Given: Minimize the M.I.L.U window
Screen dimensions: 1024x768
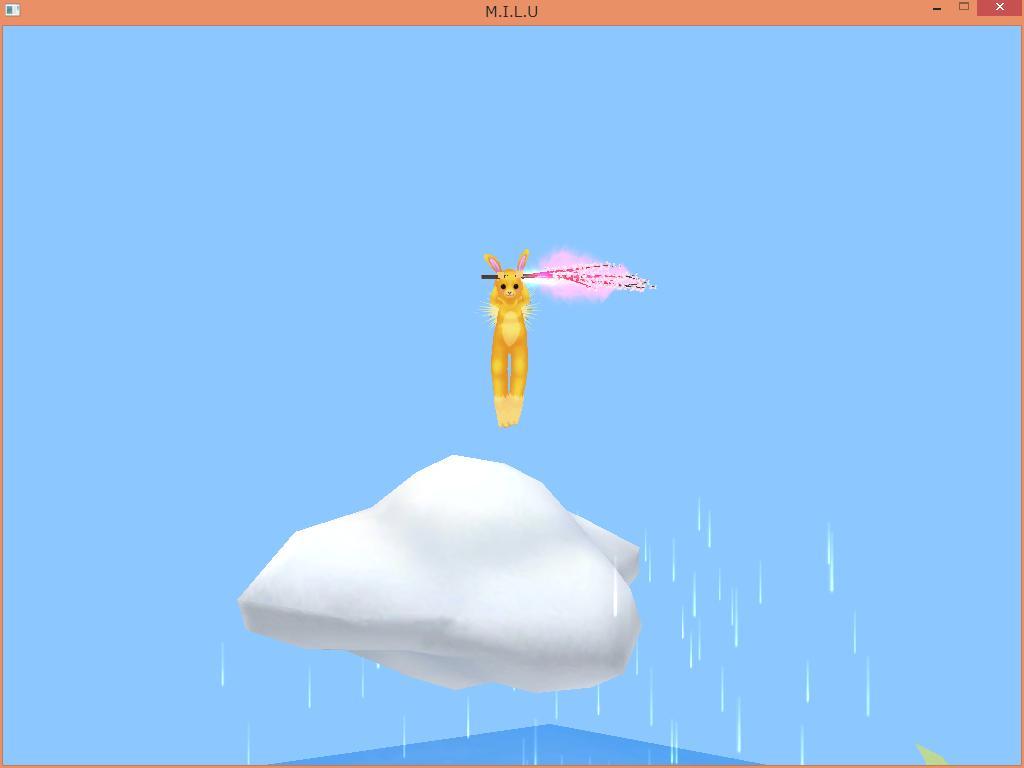Looking at the screenshot, I should click(937, 9).
